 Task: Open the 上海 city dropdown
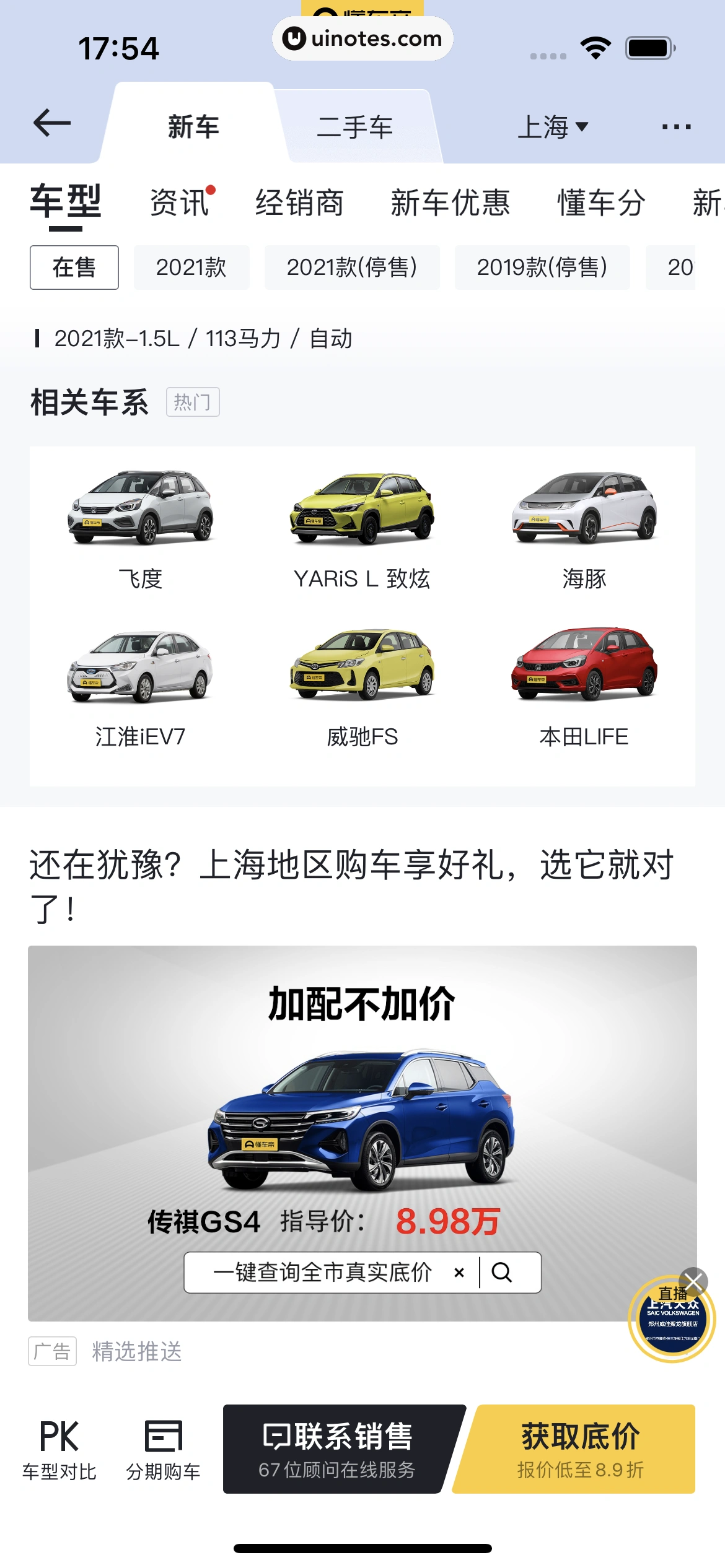[x=552, y=127]
